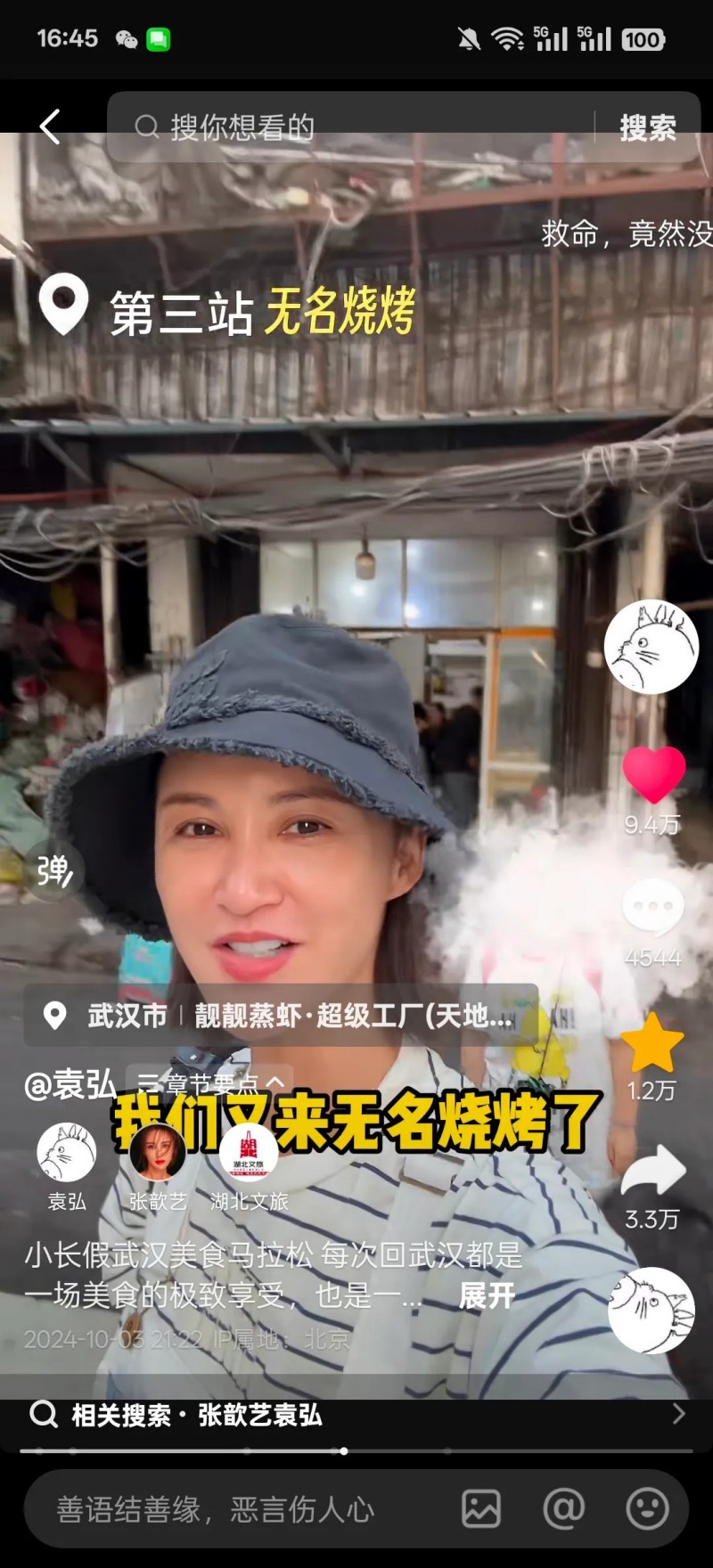Toggle the 弹 danmaku button
713x1568 pixels.
[x=53, y=870]
